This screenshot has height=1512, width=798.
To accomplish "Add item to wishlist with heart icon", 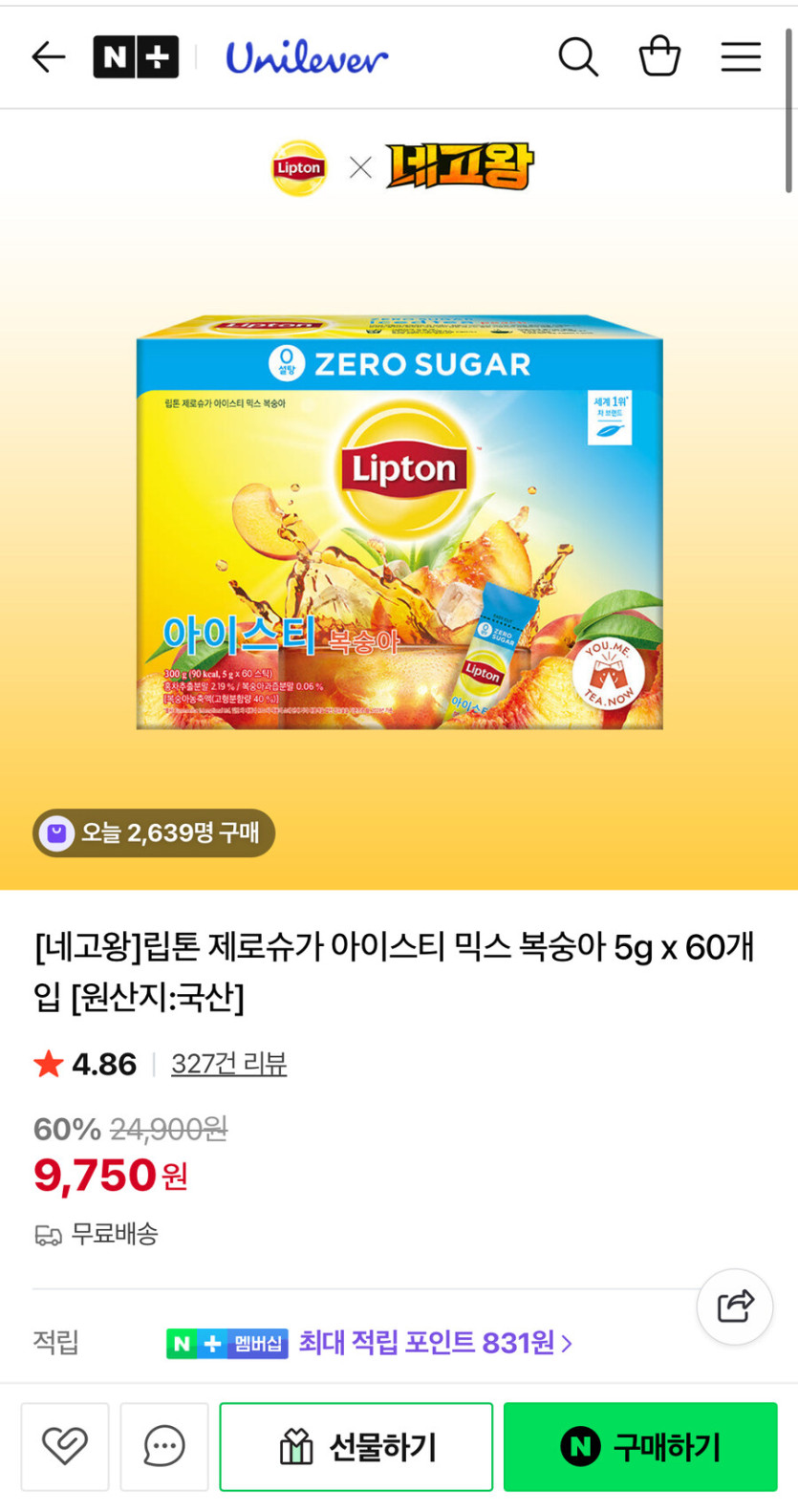I will (64, 1447).
